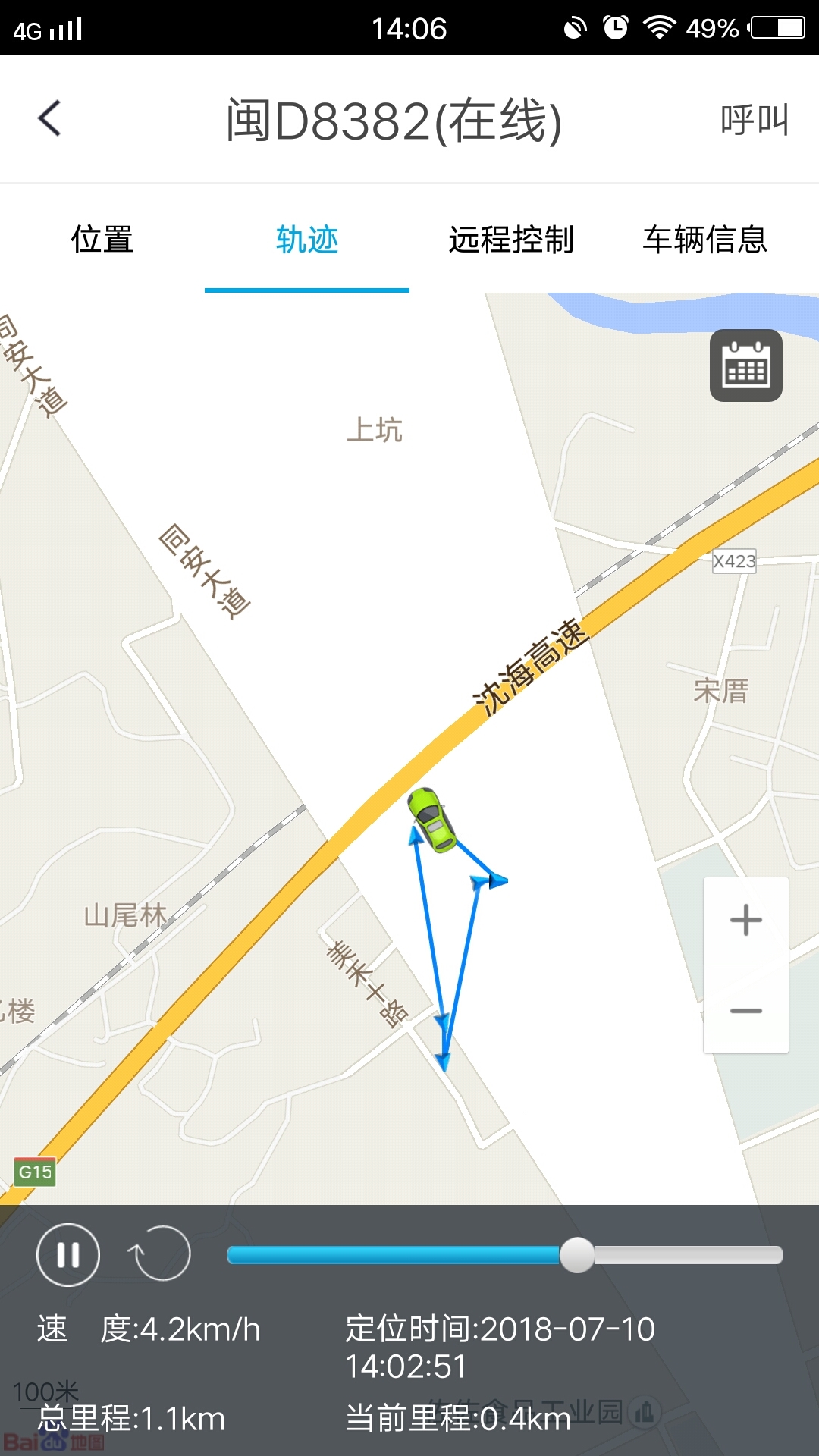This screenshot has width=819, height=1456.
Task: Zoom out on the map
Action: [x=746, y=1010]
